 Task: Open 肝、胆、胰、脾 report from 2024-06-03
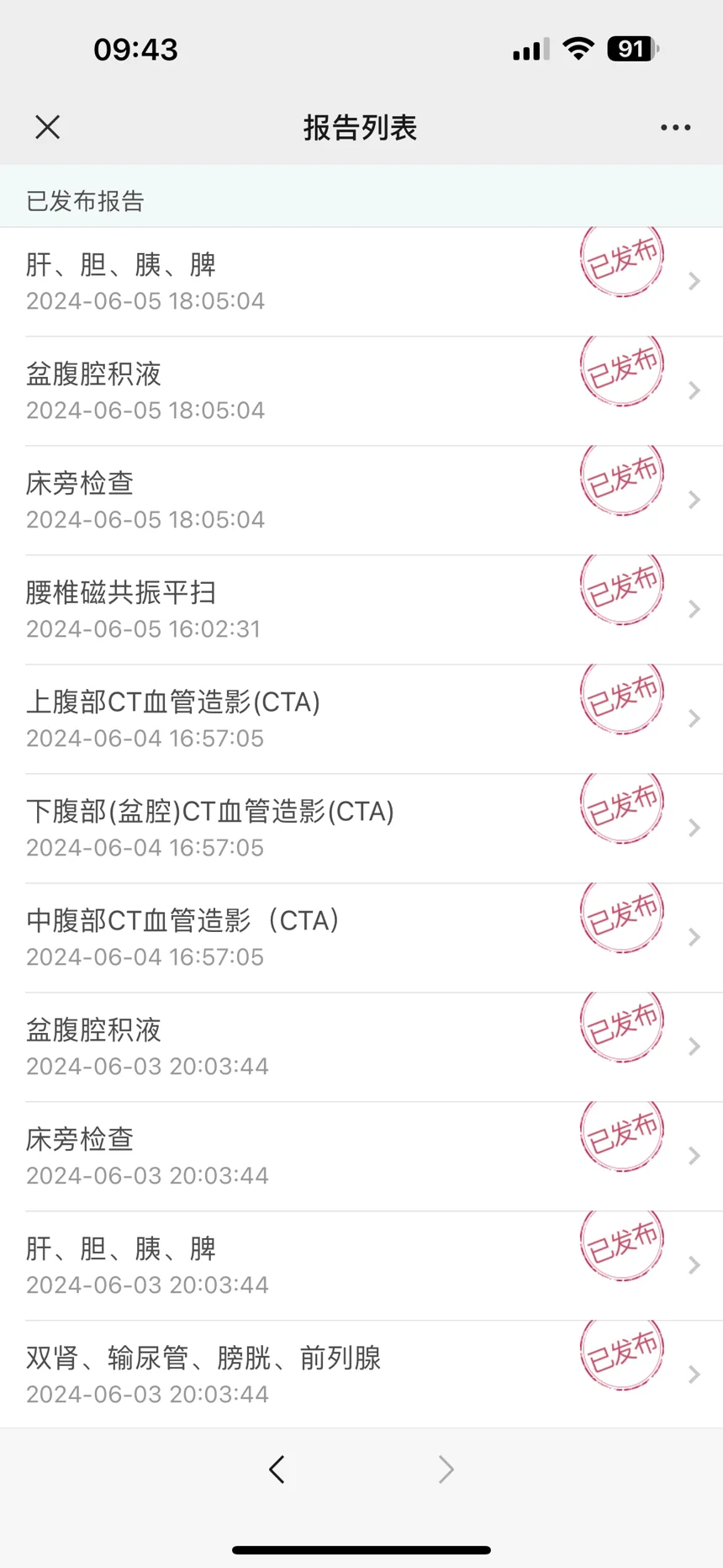[x=361, y=1266]
